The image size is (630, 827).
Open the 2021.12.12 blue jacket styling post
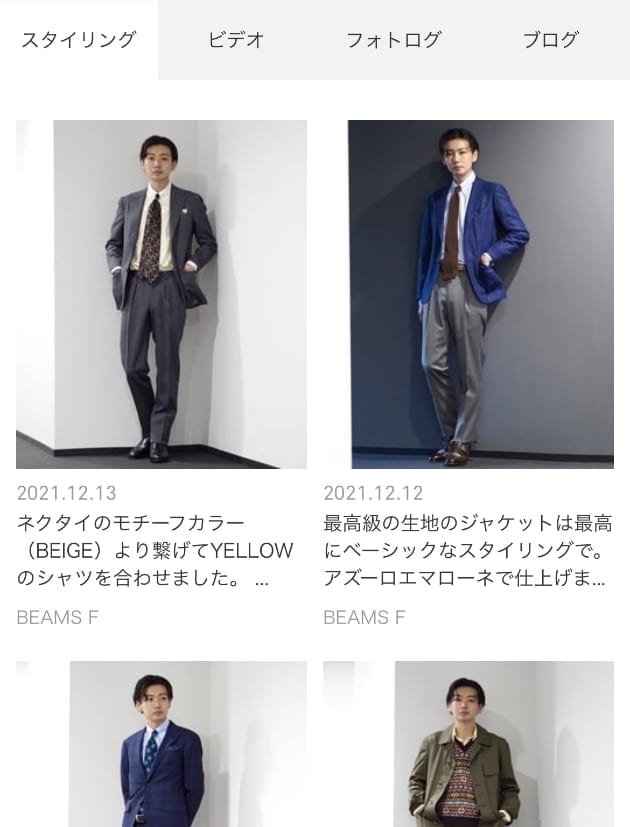pos(468,294)
